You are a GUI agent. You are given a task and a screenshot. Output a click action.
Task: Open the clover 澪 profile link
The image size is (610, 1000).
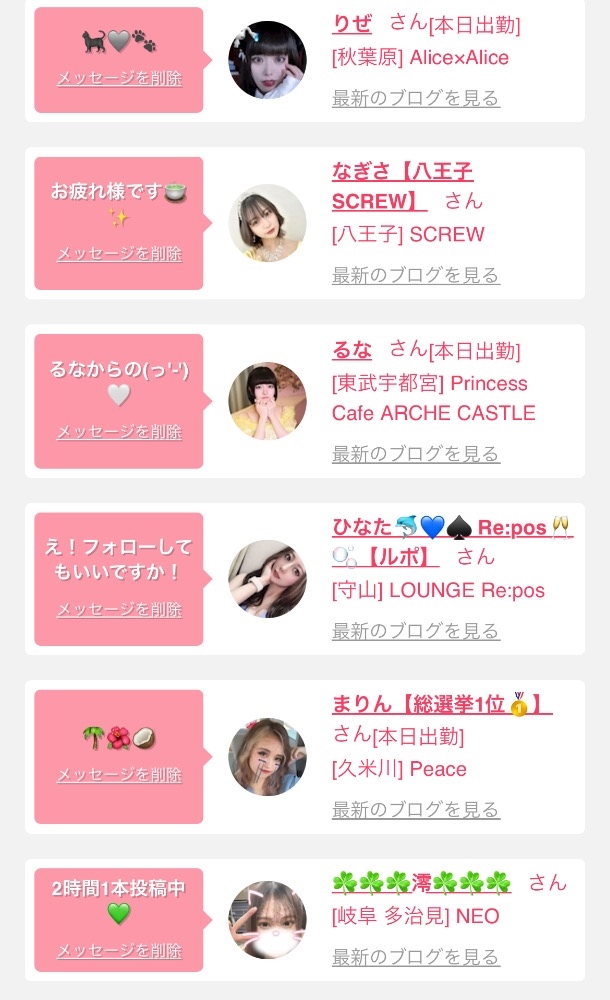(x=421, y=883)
